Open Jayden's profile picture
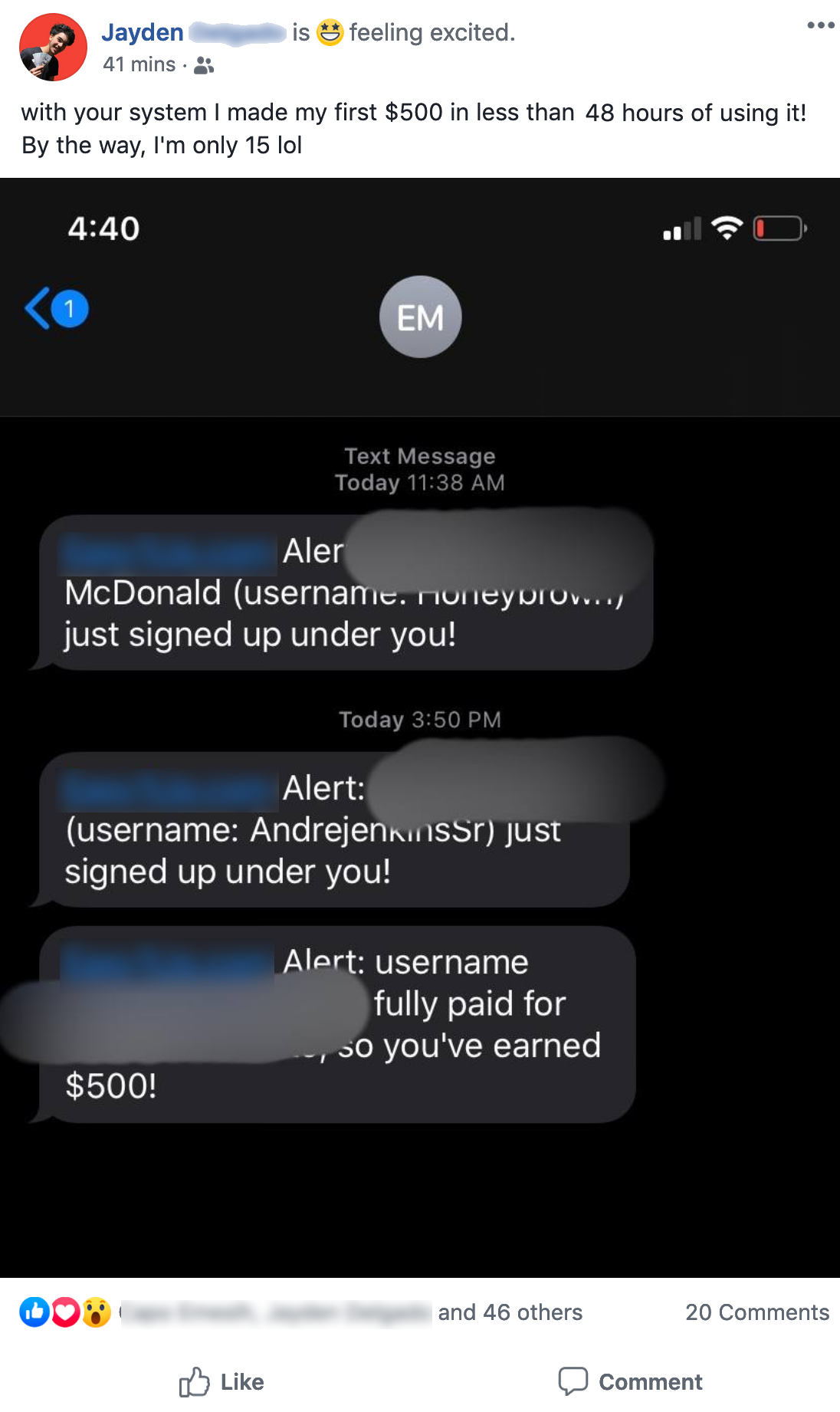This screenshot has height=1412, width=840. click(53, 47)
